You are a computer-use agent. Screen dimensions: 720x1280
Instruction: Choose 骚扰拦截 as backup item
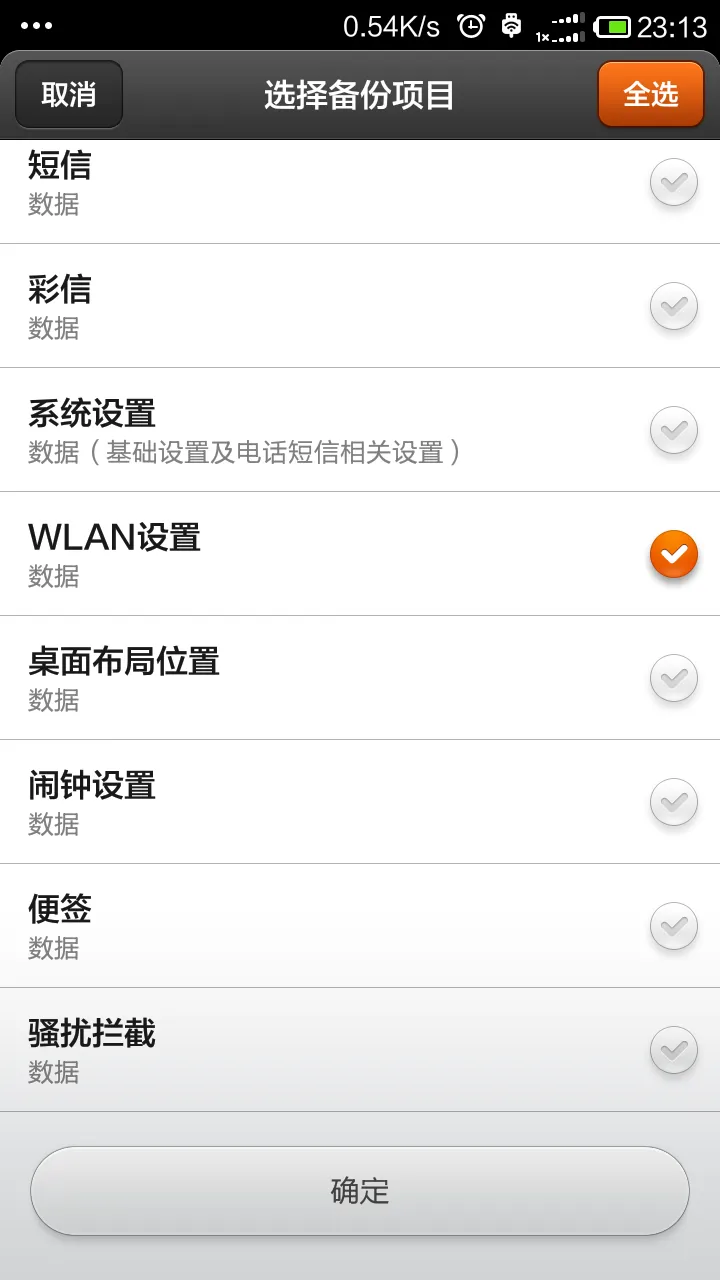(673, 1050)
